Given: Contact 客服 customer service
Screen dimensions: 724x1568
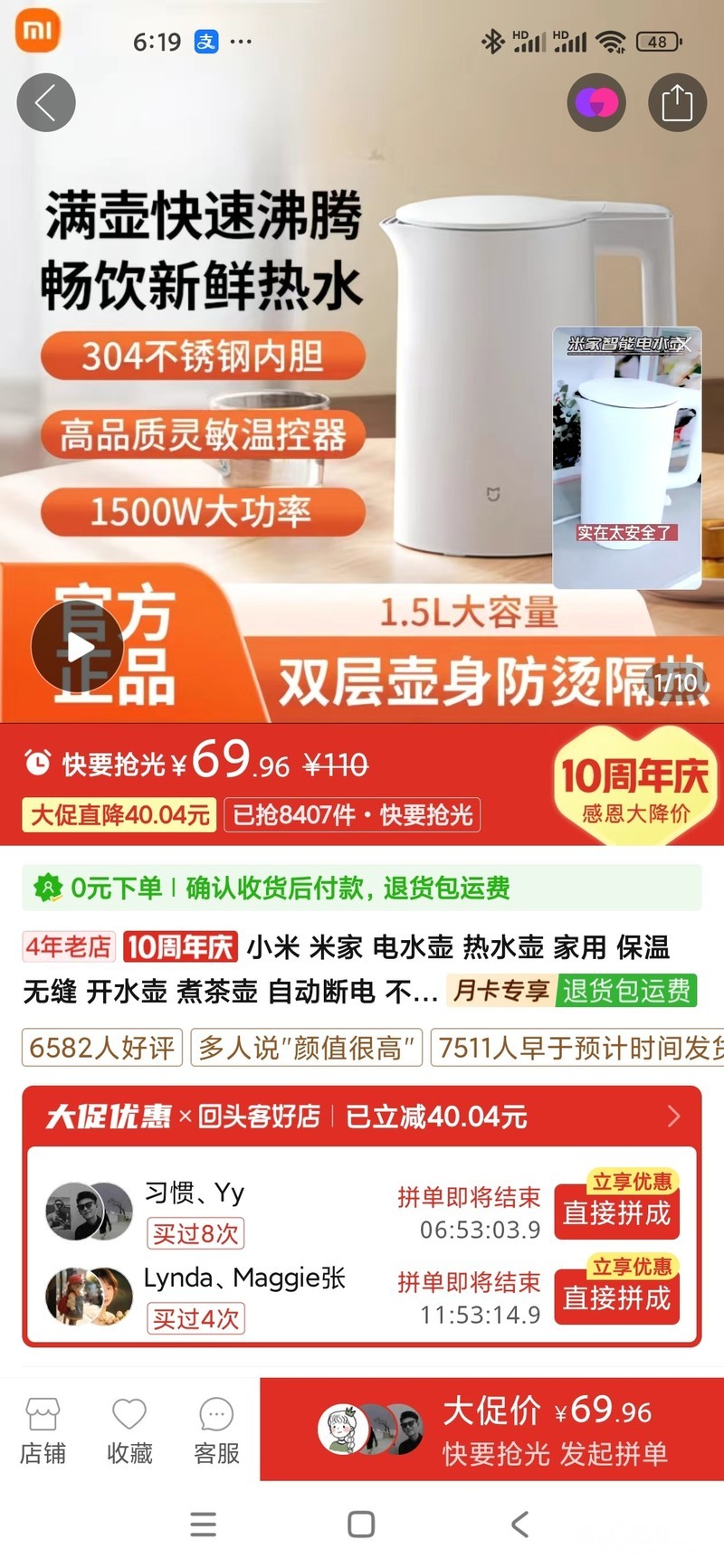Looking at the screenshot, I should 216,1430.
